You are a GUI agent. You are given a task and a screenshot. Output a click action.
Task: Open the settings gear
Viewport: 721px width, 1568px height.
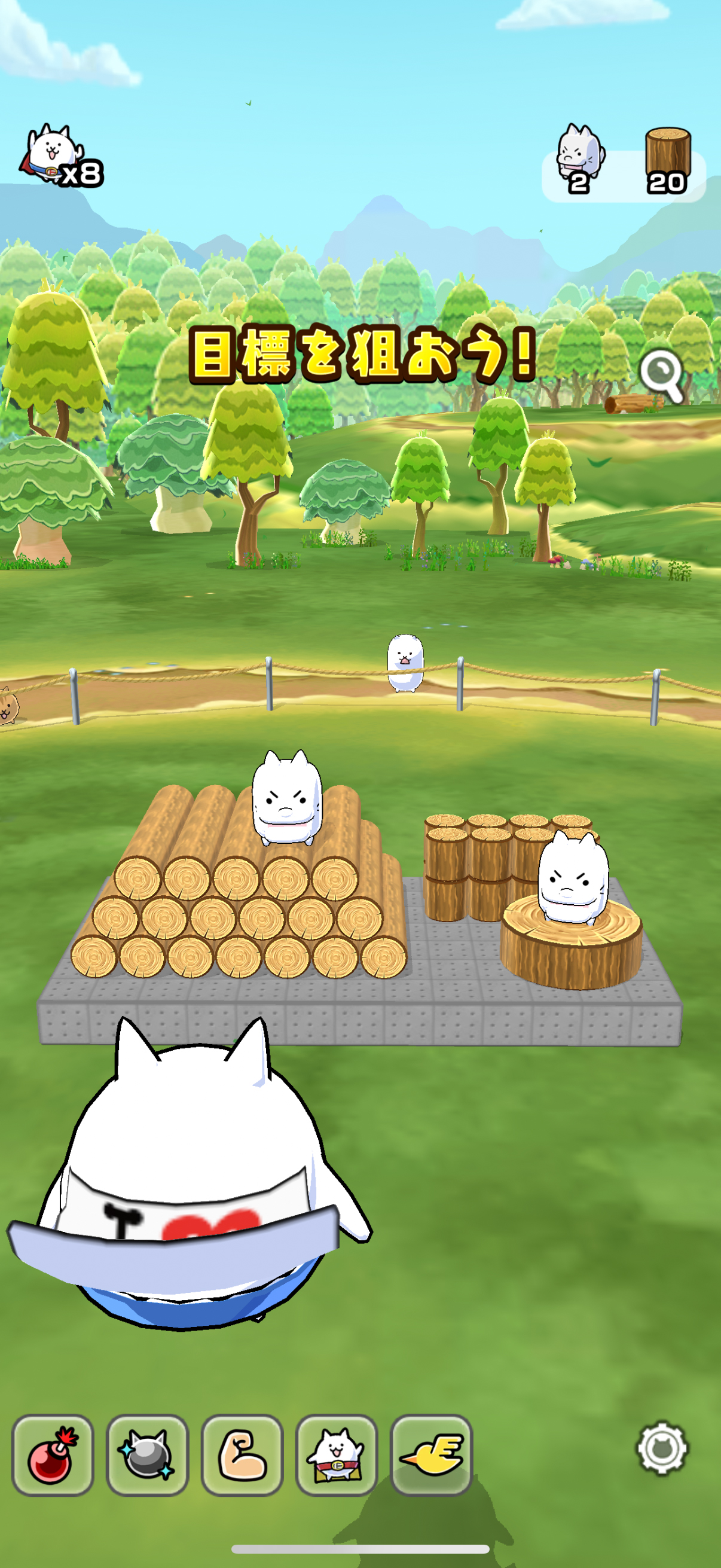point(662,1447)
